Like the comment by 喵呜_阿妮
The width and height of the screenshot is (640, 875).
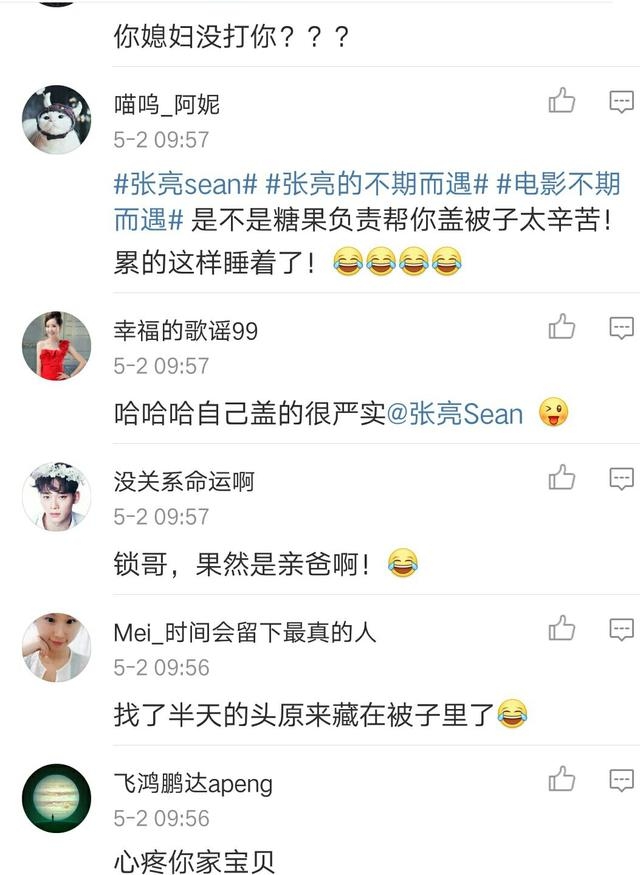pyautogui.click(x=562, y=101)
